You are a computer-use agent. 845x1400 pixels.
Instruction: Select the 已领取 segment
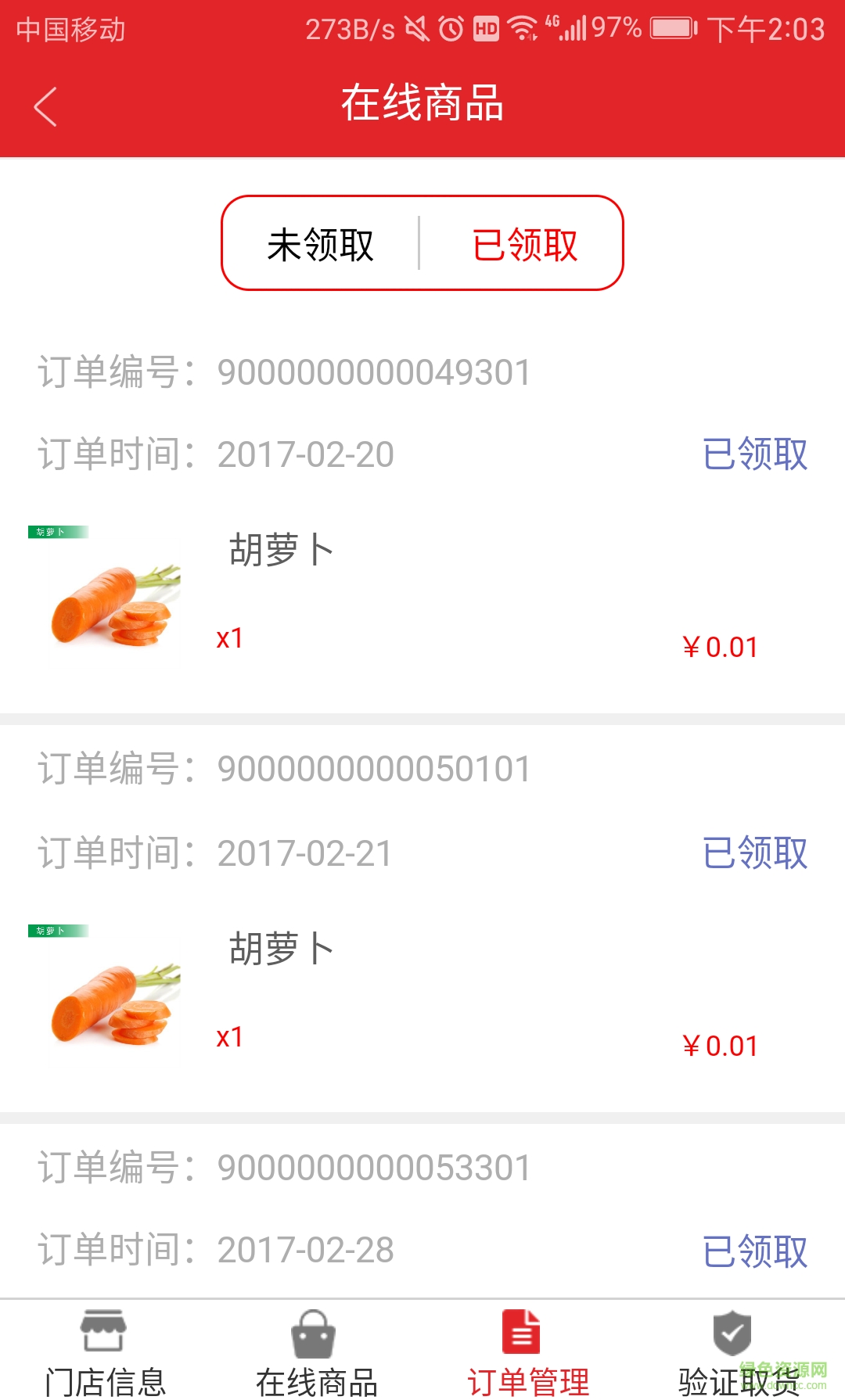524,244
